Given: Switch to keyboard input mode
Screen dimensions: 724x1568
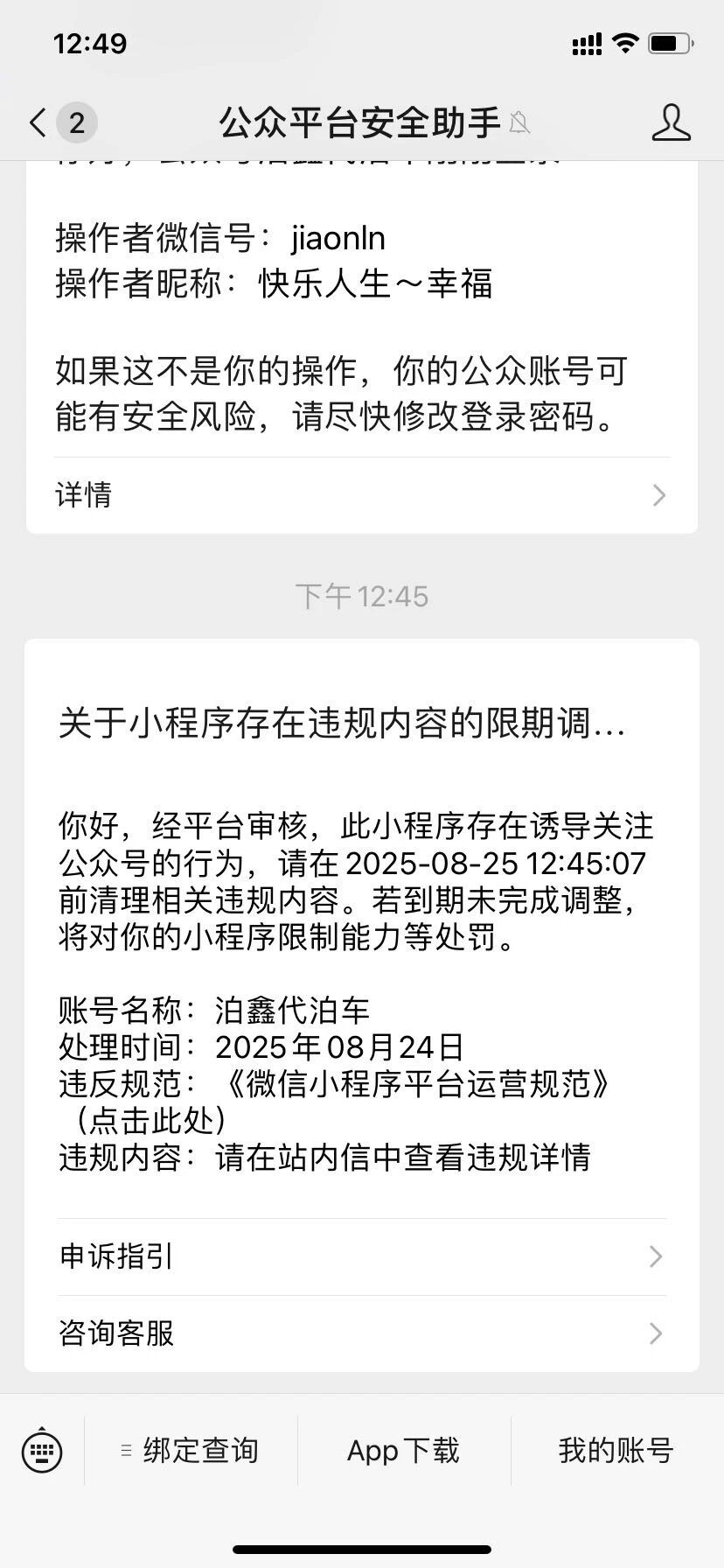Looking at the screenshot, I should click(42, 1451).
